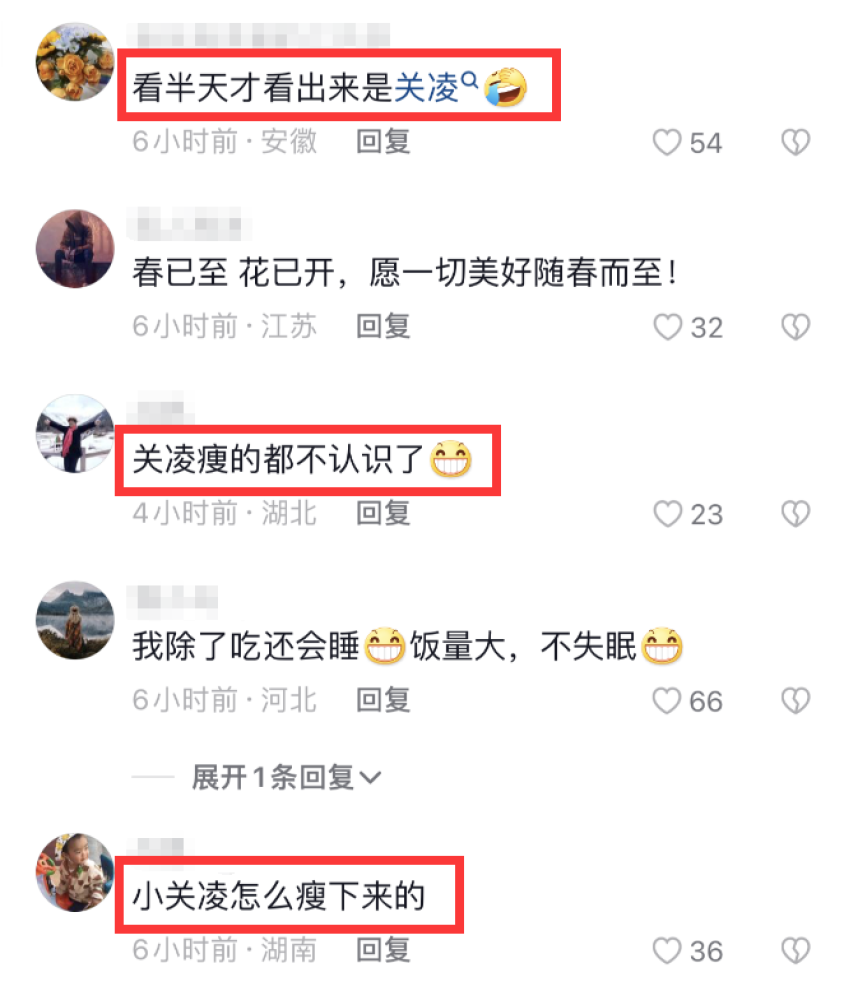The height and width of the screenshot is (1000, 844).
Task: Dislike the comment from 江苏
Action: click(795, 327)
